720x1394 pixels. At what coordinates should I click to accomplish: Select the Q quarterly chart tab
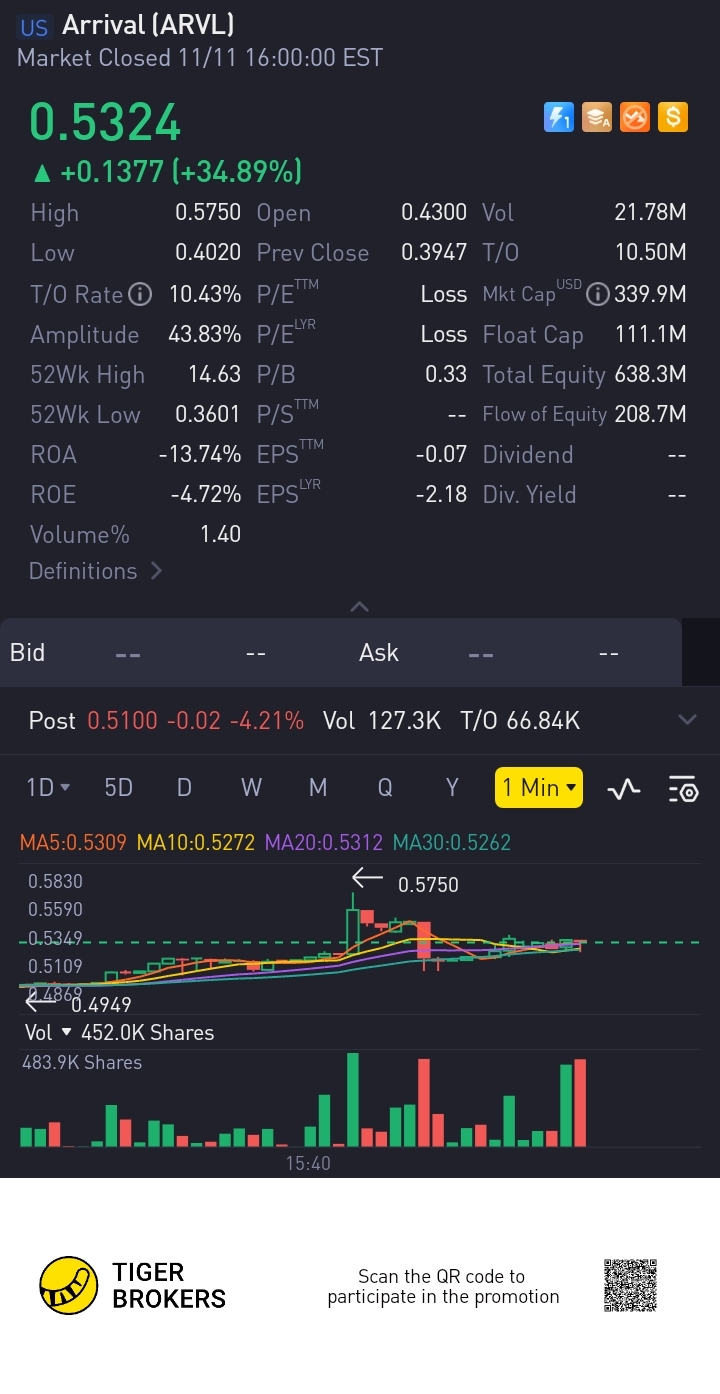[385, 788]
